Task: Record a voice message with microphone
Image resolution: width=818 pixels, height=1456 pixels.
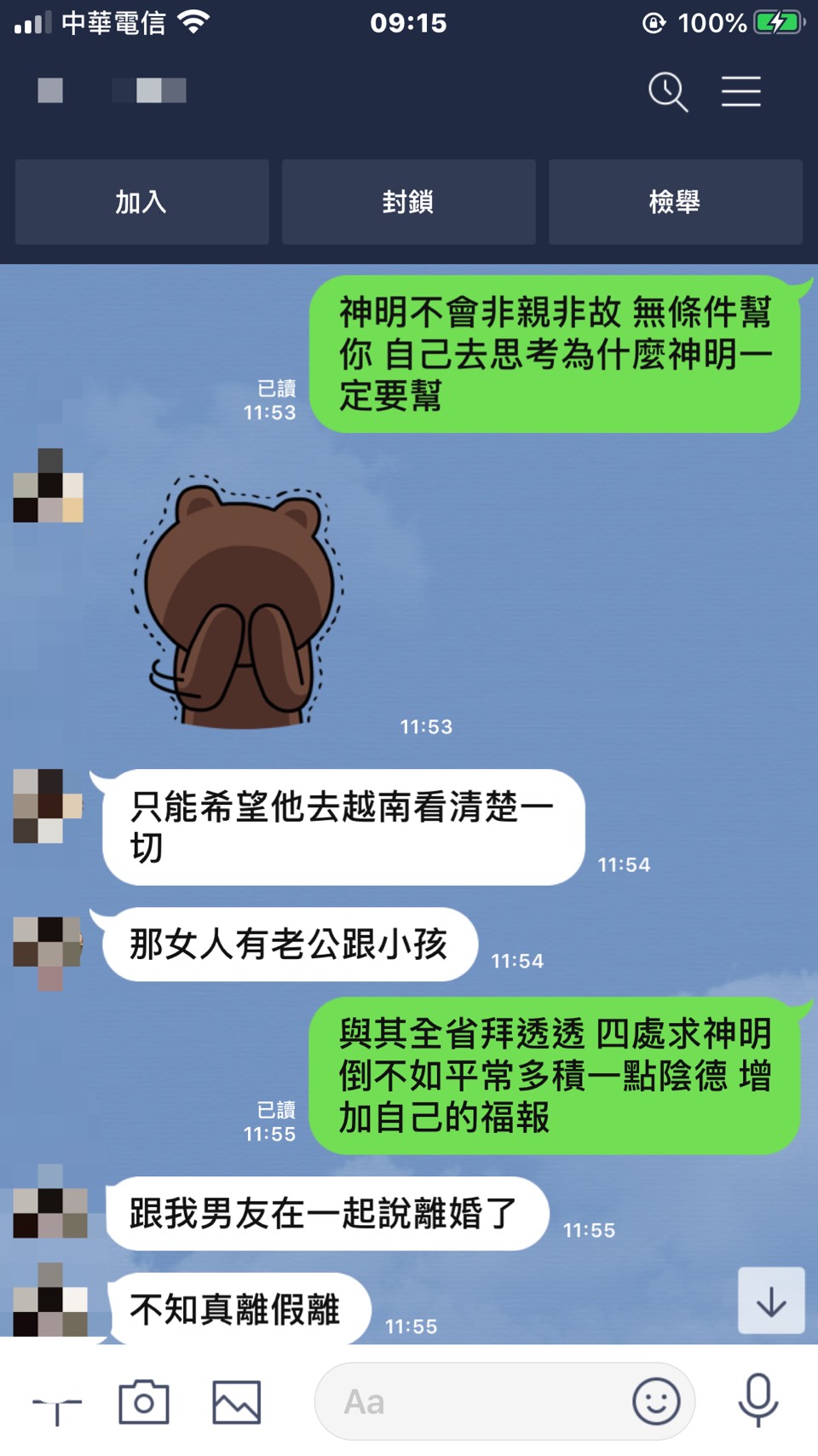Action: click(x=758, y=1401)
